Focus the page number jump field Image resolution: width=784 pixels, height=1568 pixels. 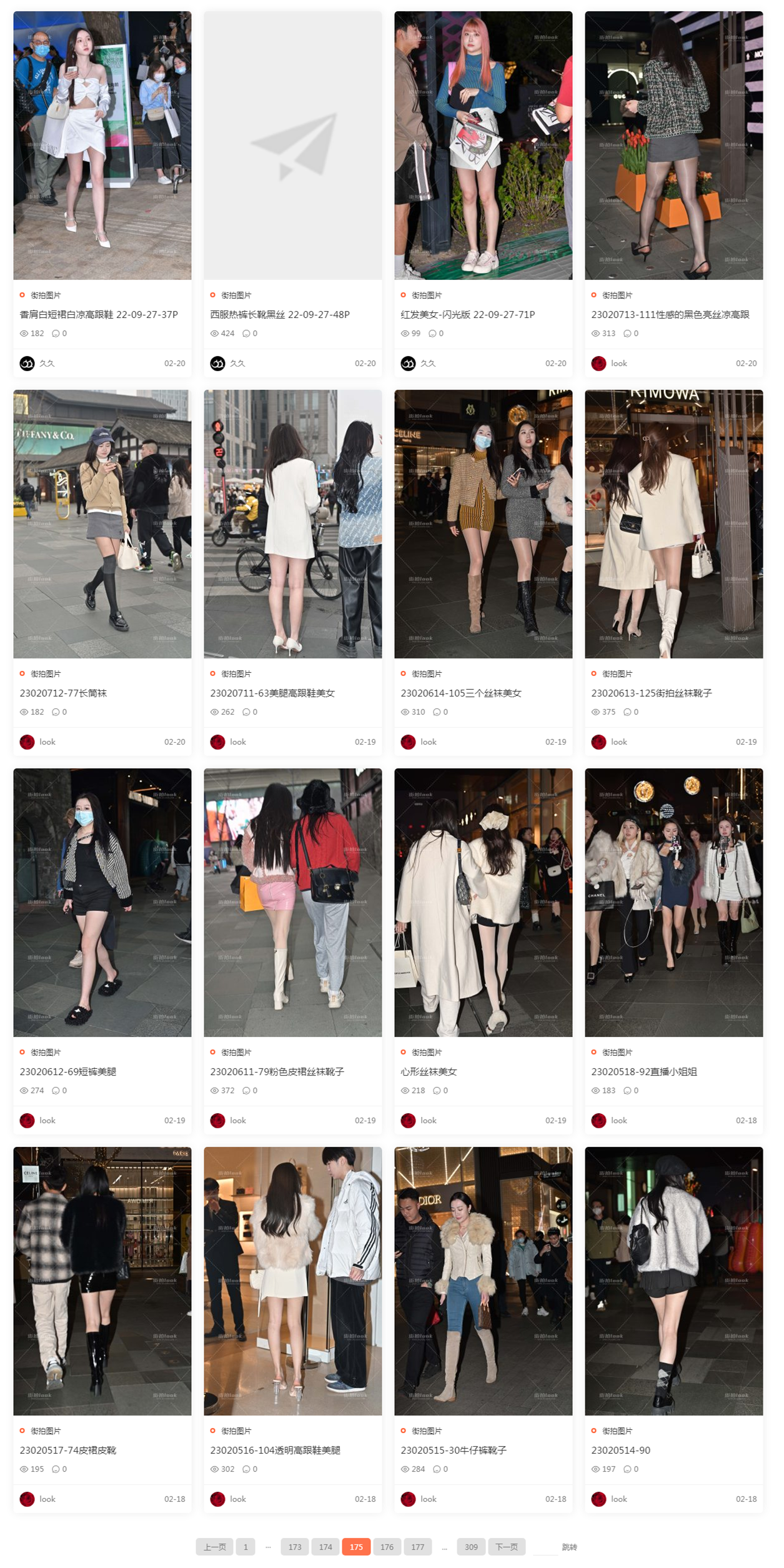coord(545,1547)
